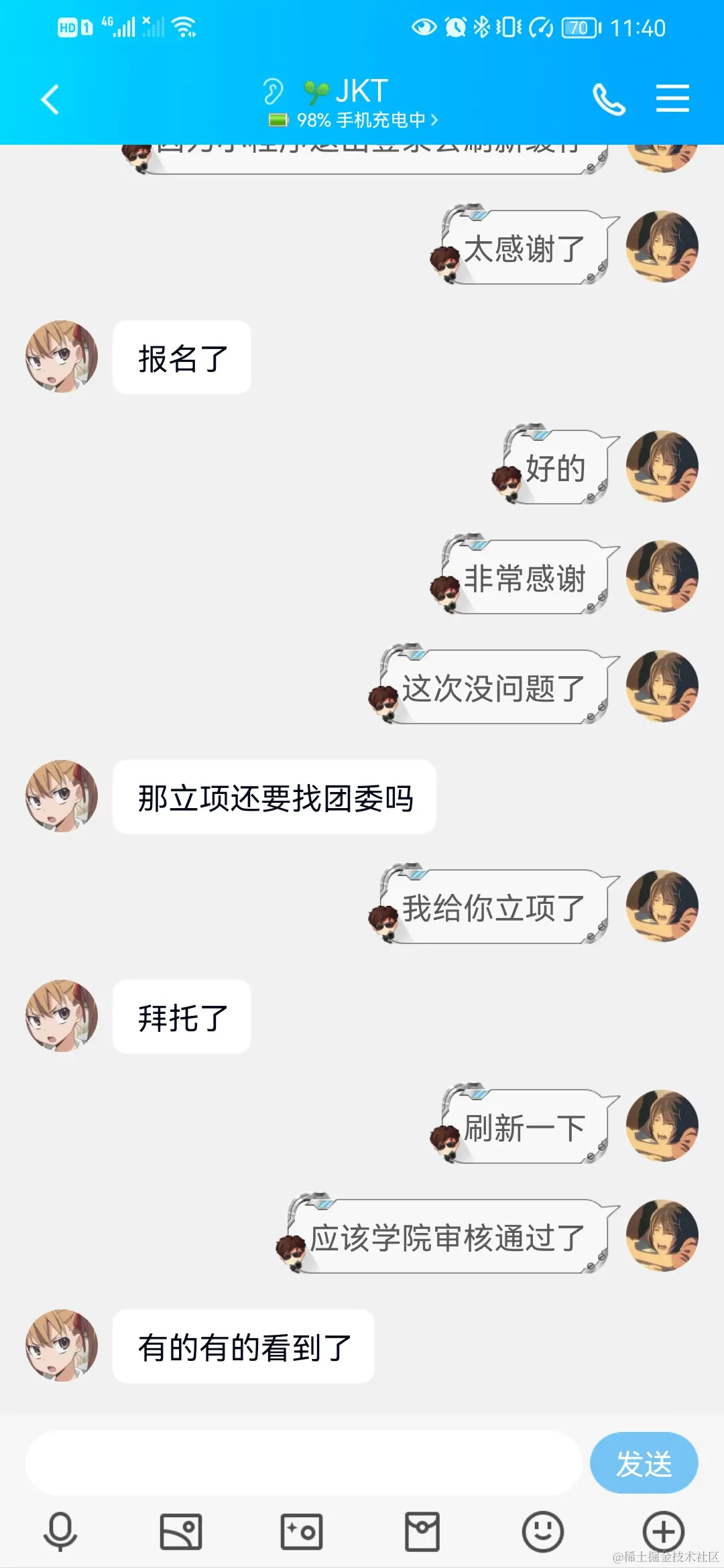Record a voice message with the microphone
The height and width of the screenshot is (1568, 724).
click(60, 1532)
